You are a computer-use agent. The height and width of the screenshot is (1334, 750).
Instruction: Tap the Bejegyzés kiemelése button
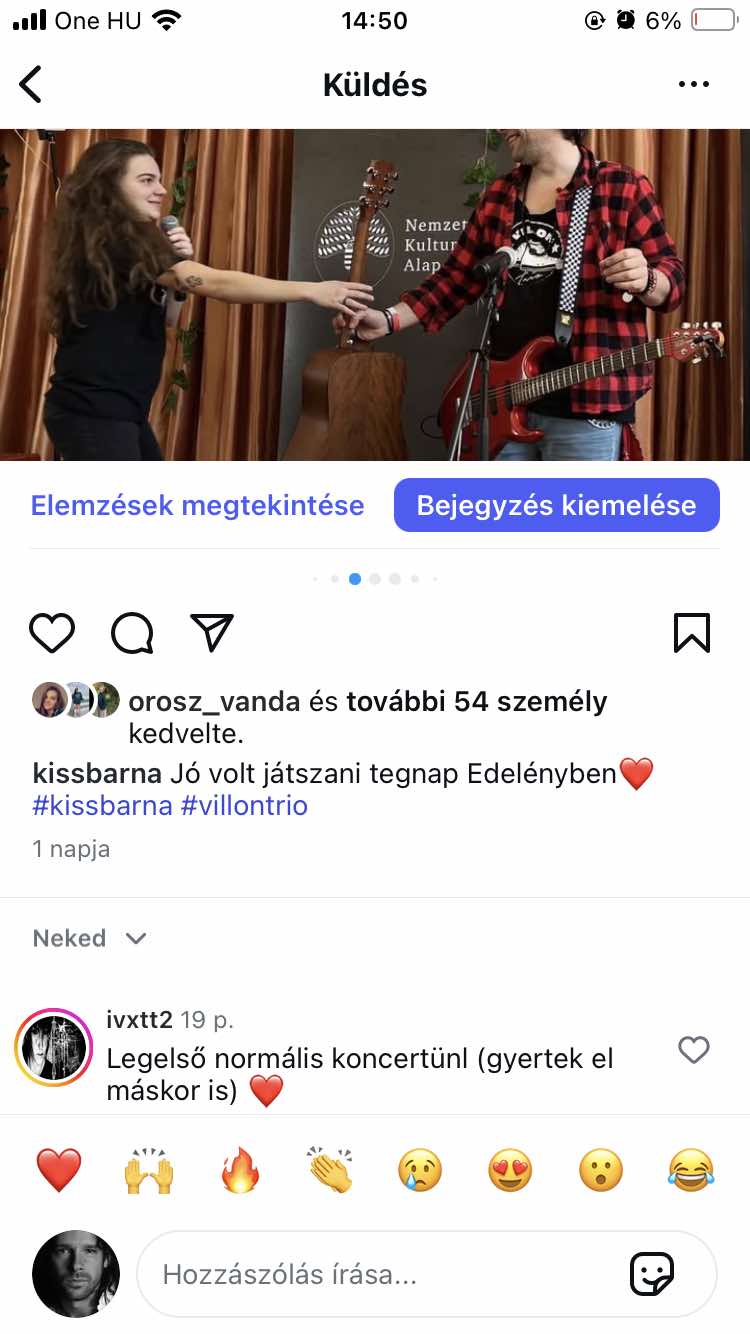556,505
